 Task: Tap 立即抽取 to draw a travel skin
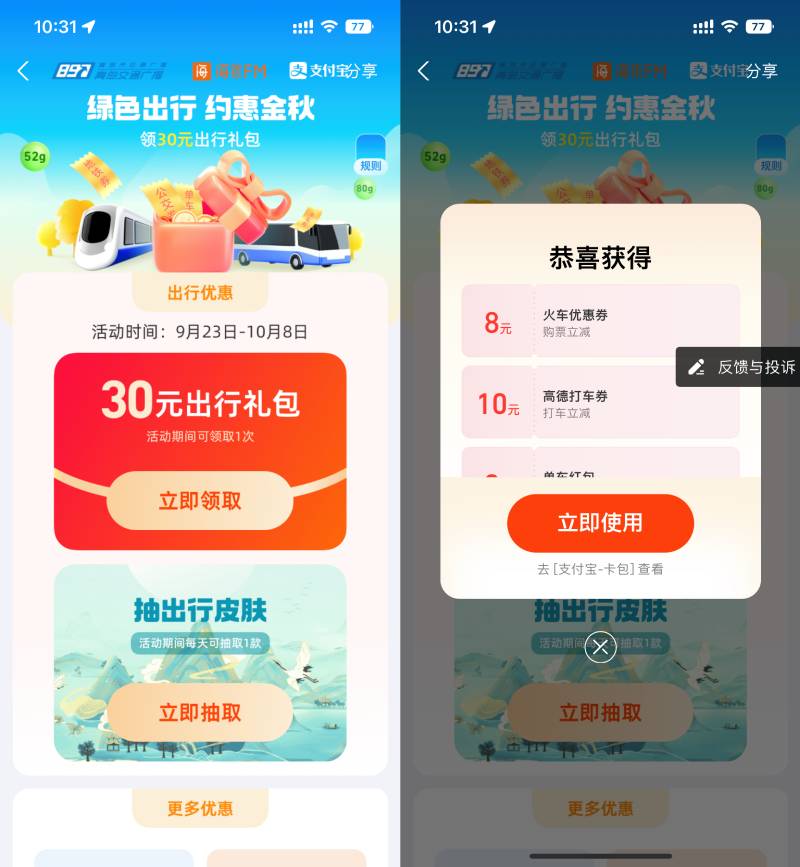[200, 714]
